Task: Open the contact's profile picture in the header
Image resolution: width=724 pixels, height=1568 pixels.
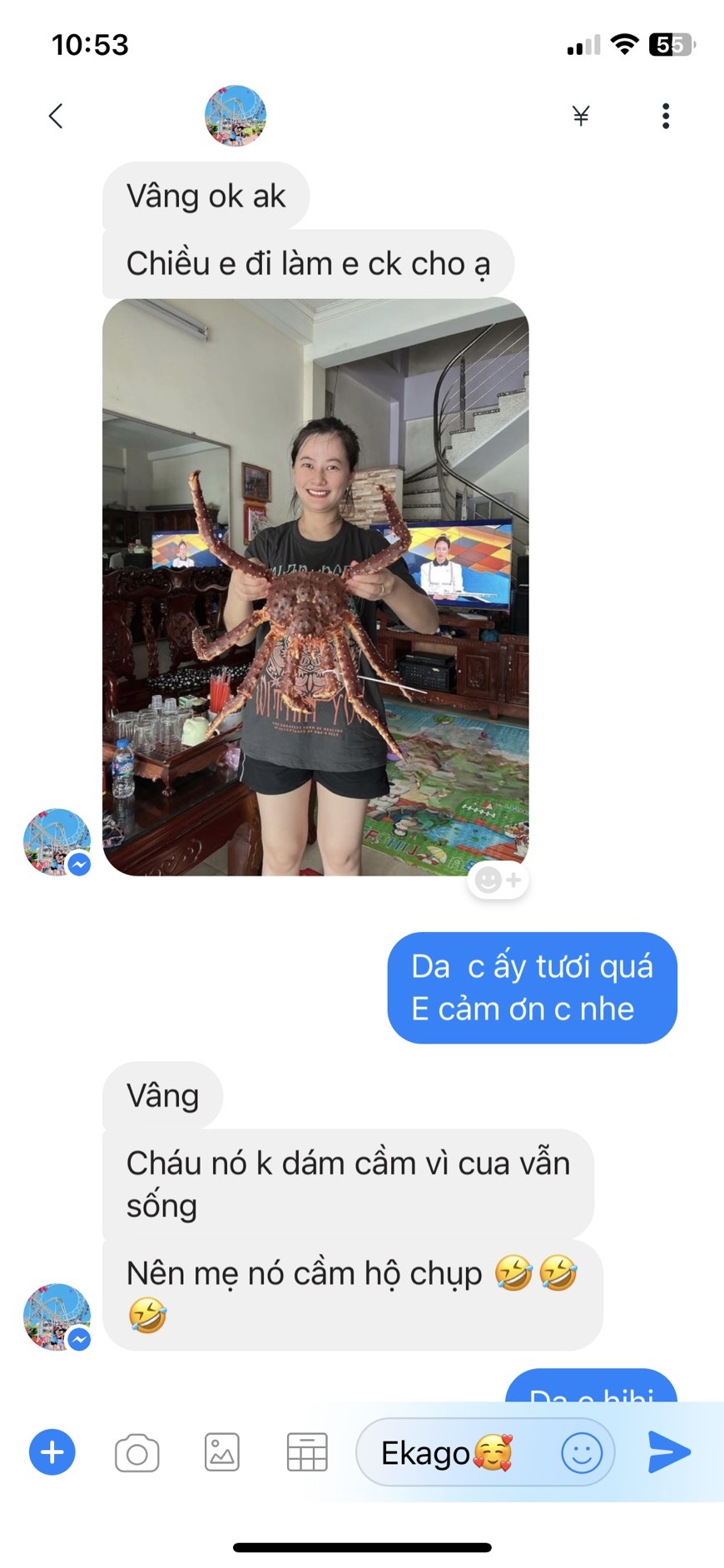Action: pyautogui.click(x=236, y=116)
